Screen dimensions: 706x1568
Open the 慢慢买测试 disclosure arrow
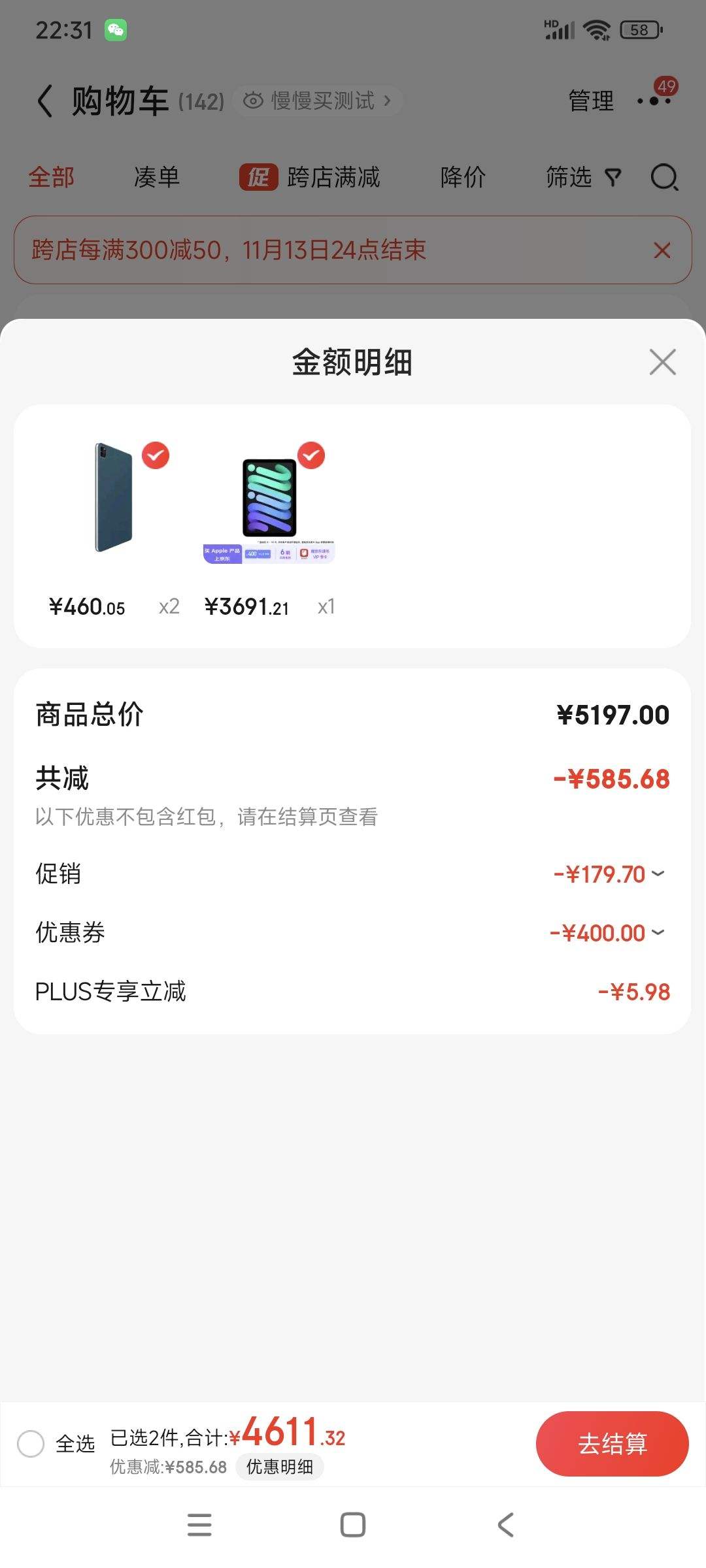pos(387,101)
